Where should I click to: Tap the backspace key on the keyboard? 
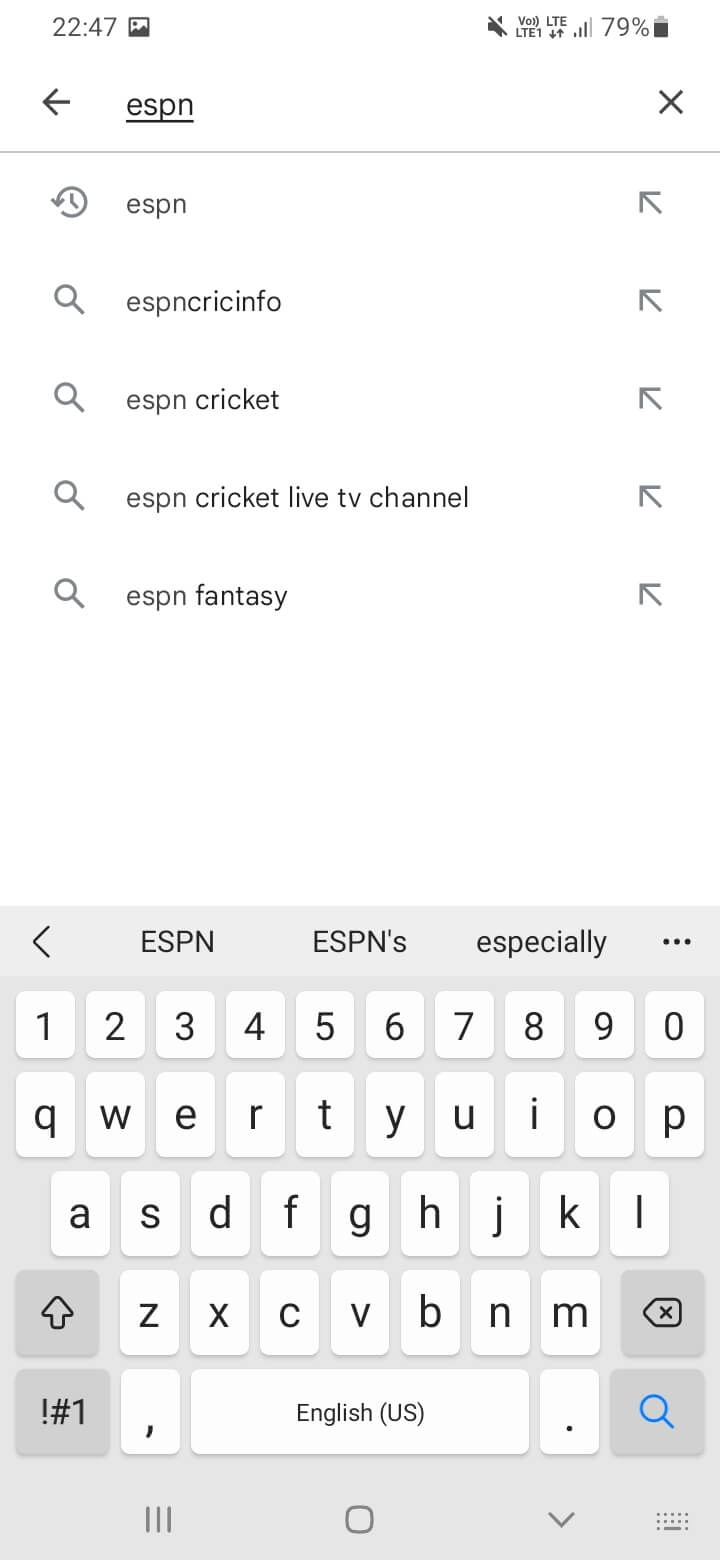(662, 1313)
